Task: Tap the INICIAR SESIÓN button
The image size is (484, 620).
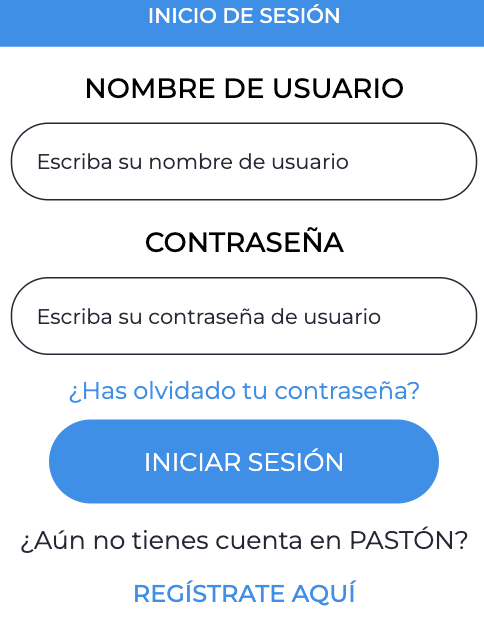Action: 244,461
